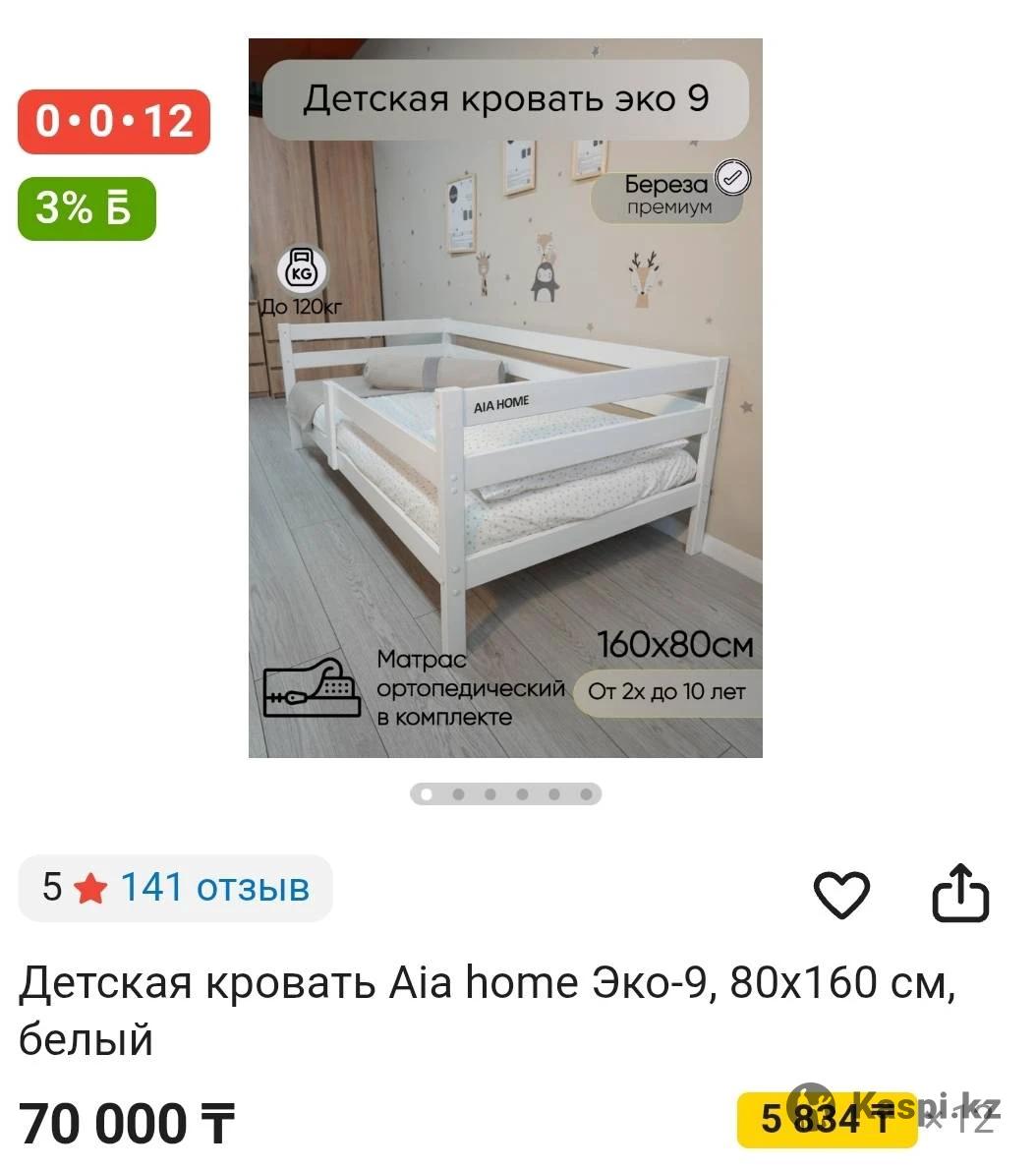Tap the image gallery page indicator dots

[505, 793]
